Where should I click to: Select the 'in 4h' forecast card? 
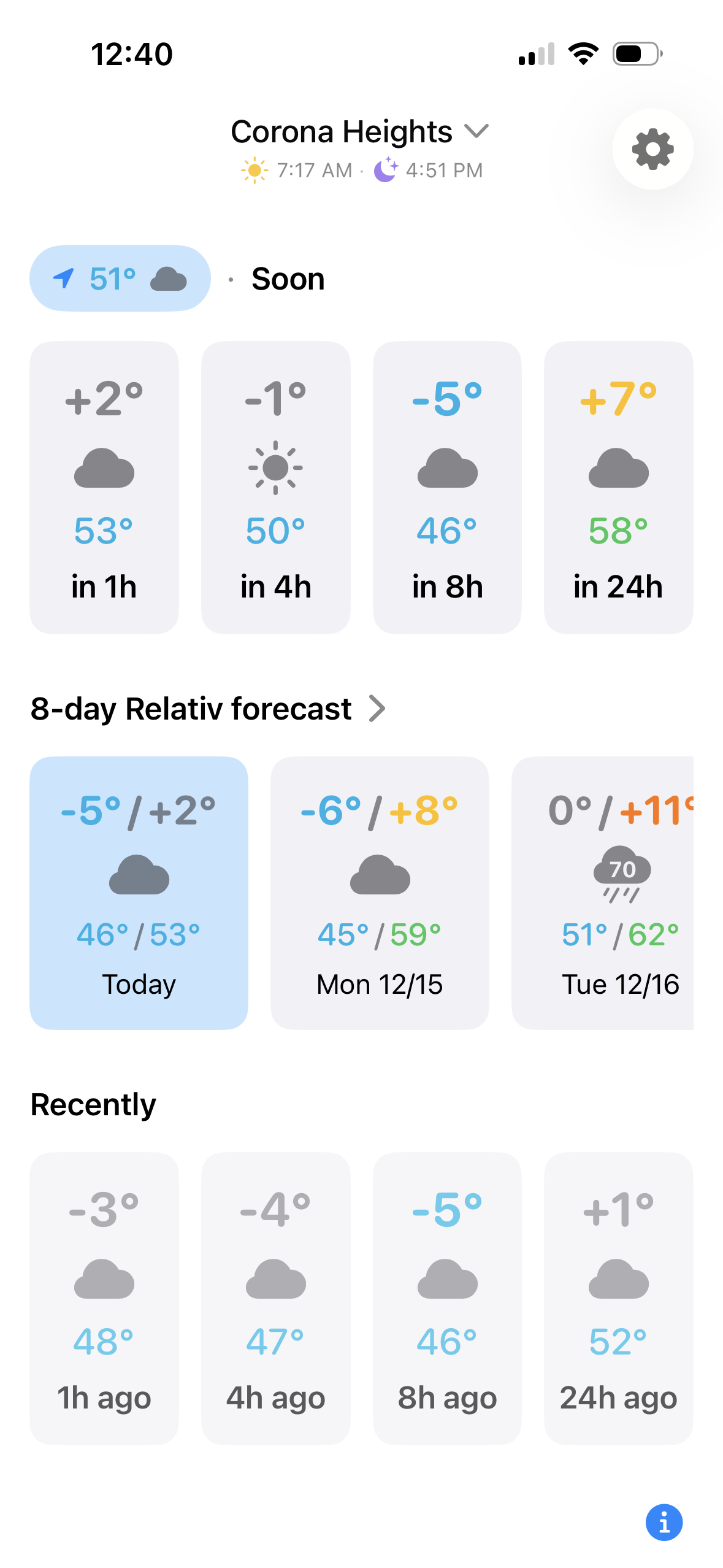(276, 487)
